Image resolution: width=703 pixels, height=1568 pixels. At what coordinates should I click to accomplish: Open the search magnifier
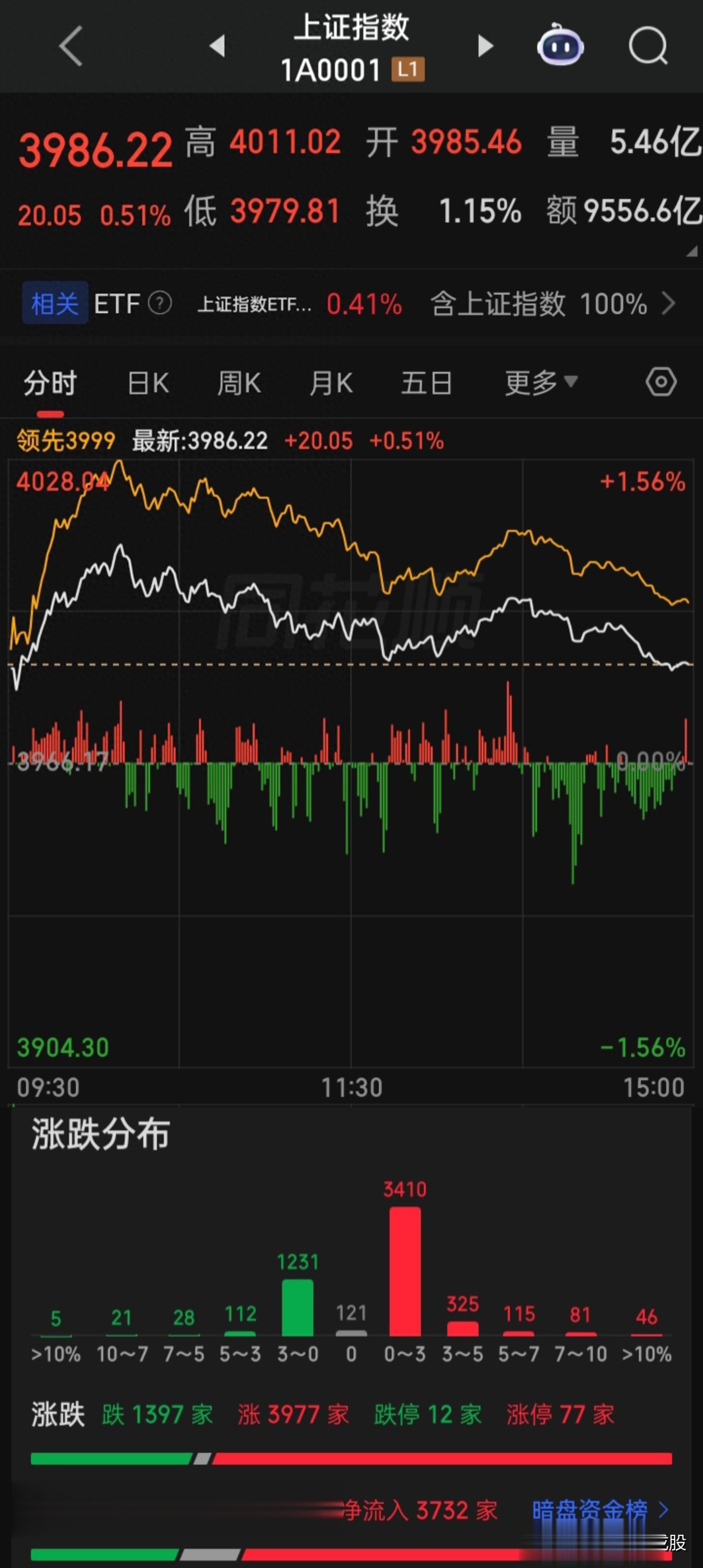[647, 46]
